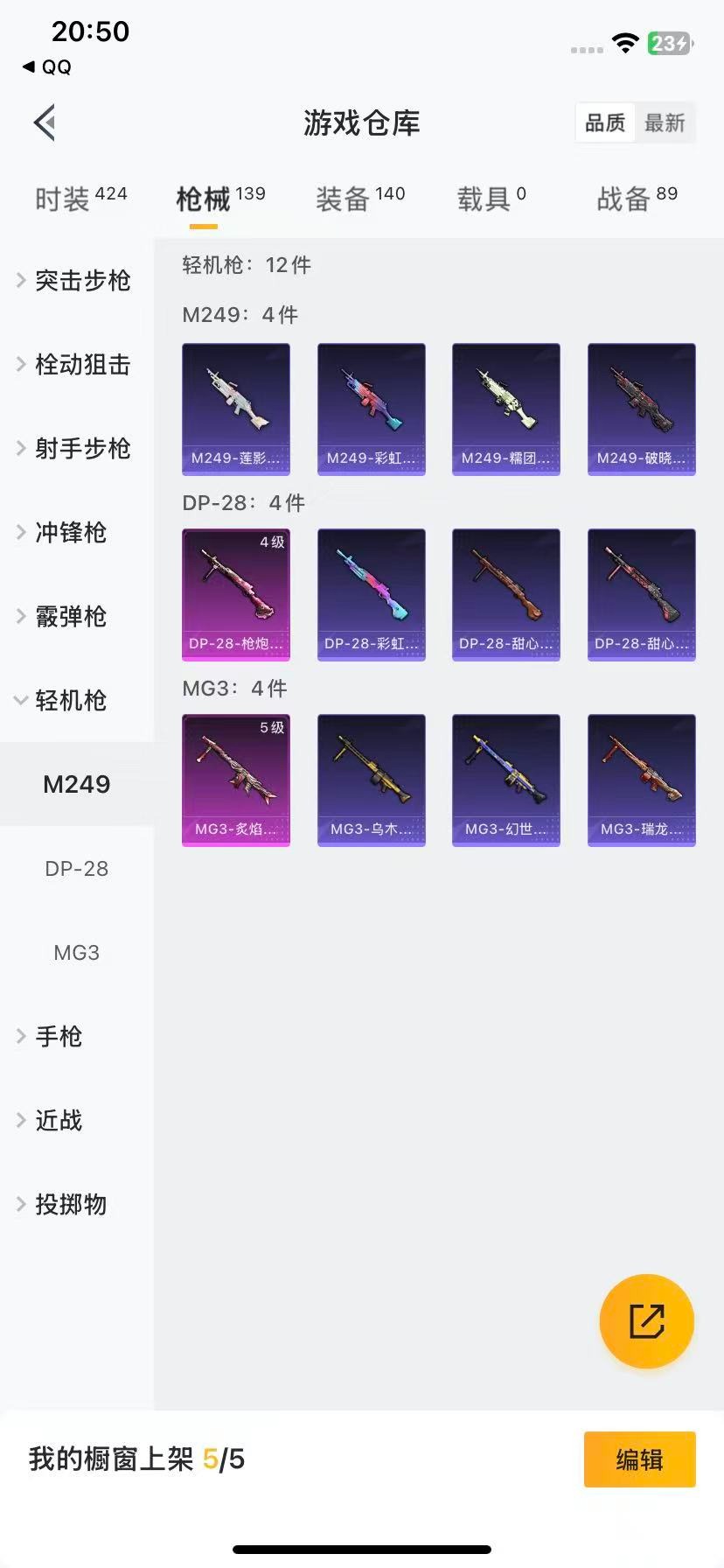Viewport: 724px width, 1568px height.
Task: Open the M249-莲影 weapon skin
Action: (236, 409)
